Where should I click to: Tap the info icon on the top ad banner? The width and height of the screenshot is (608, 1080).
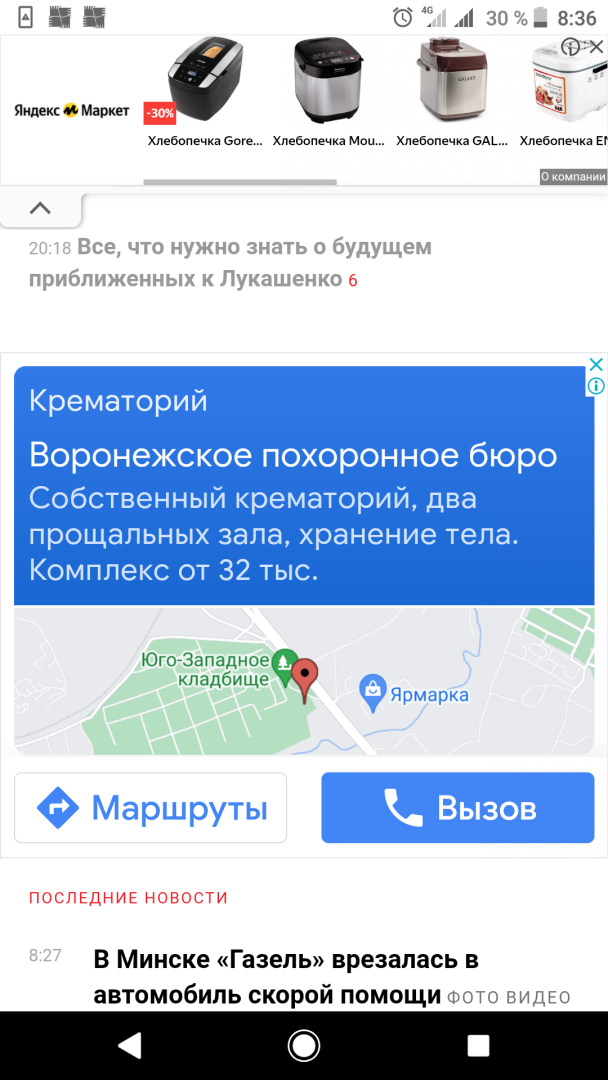[571, 47]
